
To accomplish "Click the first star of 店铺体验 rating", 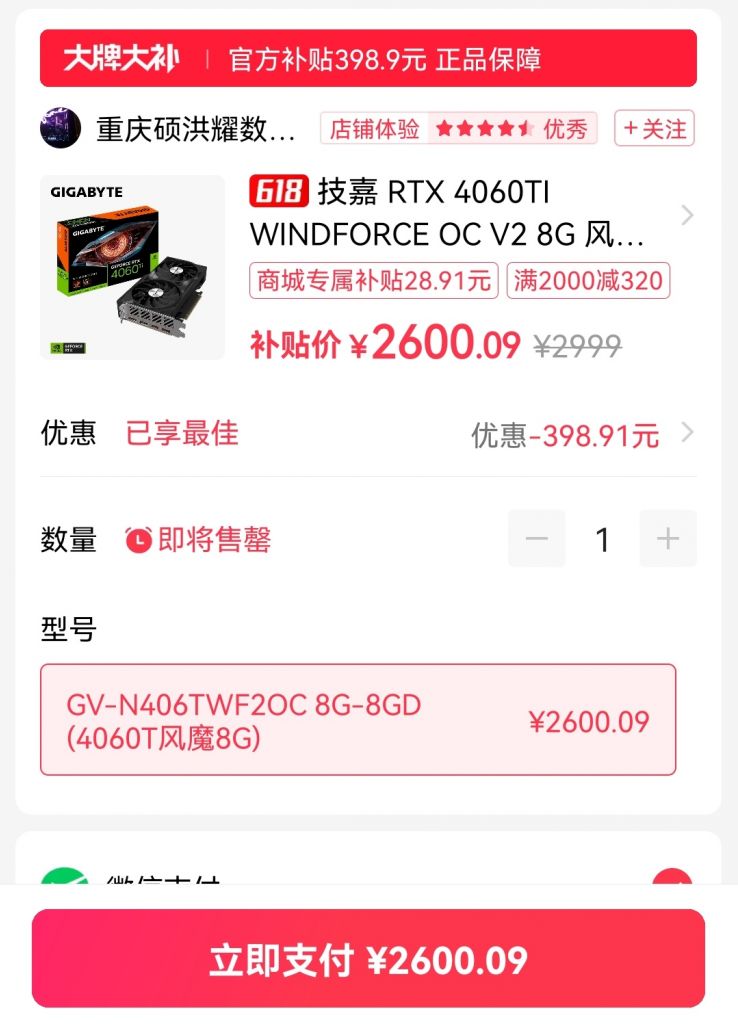I will [446, 129].
